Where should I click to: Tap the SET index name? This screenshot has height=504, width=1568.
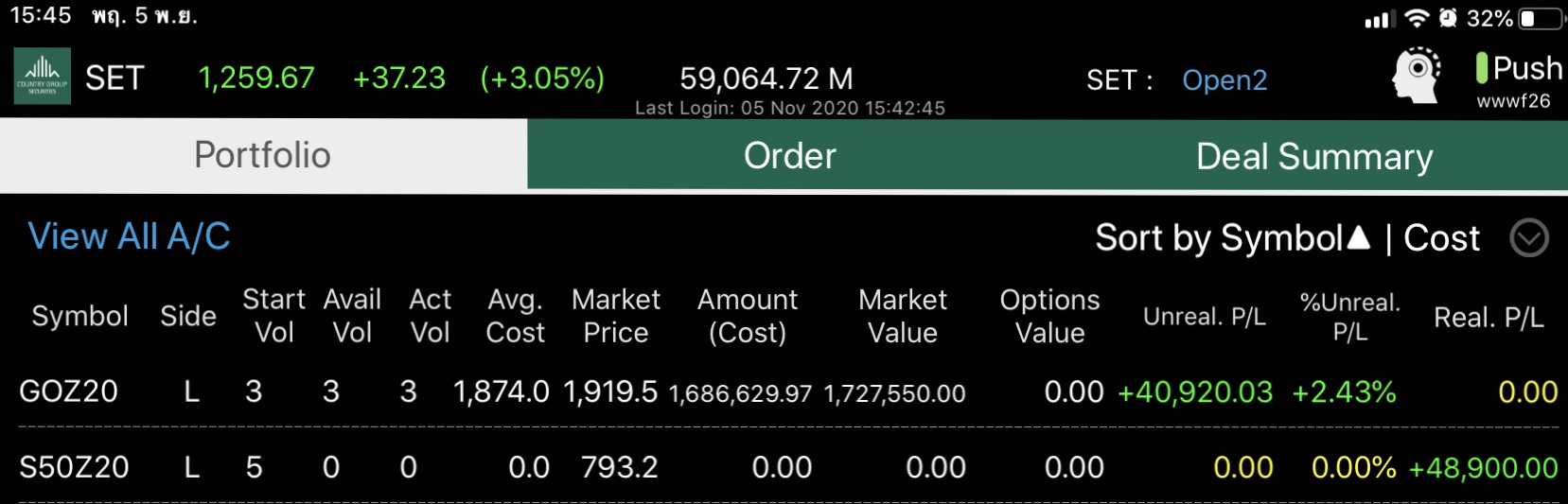point(115,78)
